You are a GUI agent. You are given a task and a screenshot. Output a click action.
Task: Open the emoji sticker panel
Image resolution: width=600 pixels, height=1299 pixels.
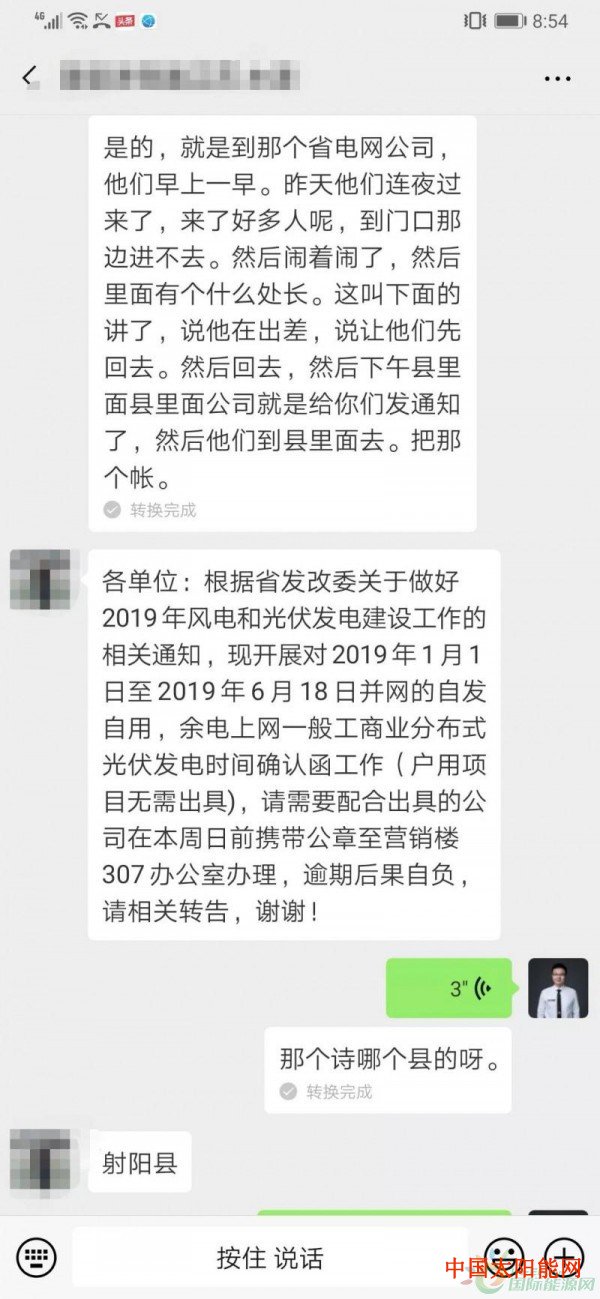point(505,1256)
